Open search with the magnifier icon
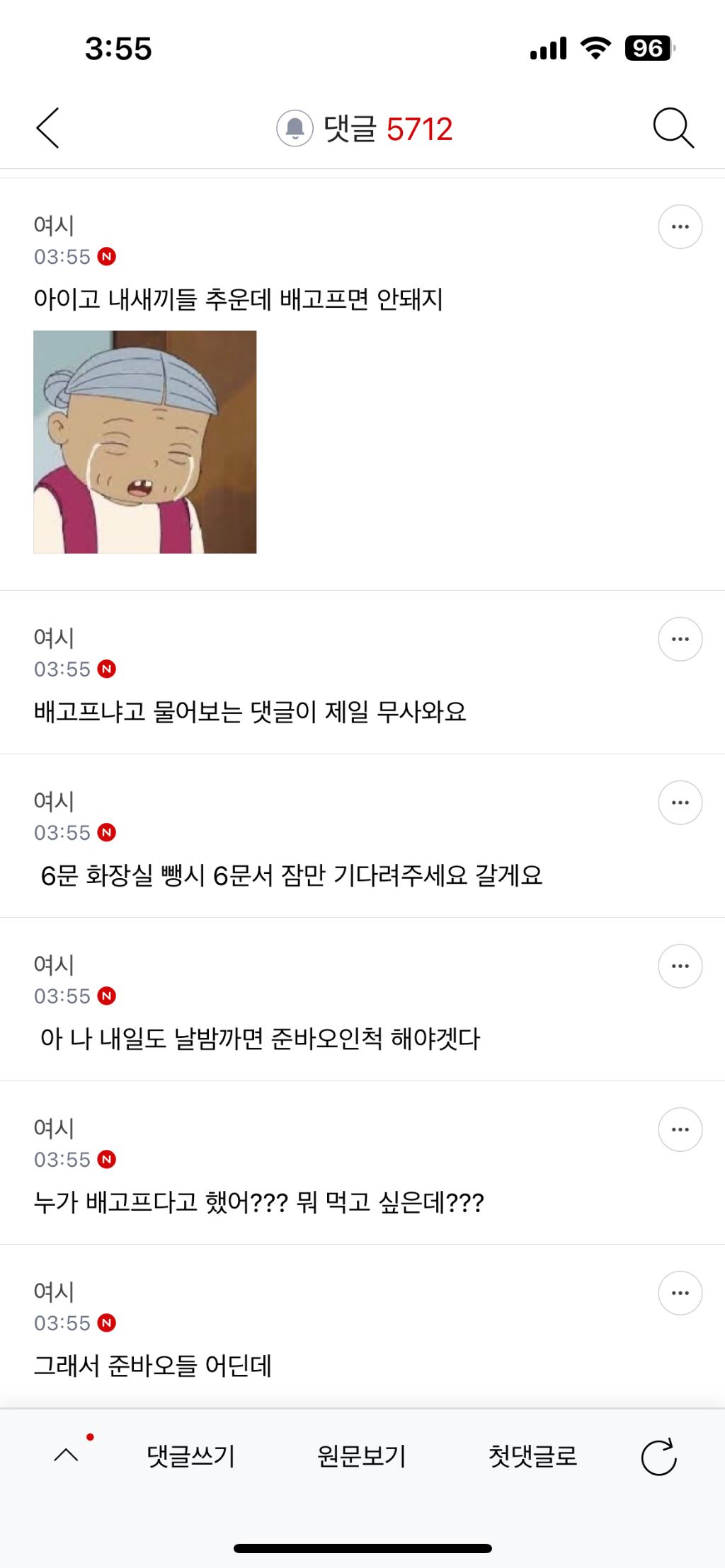This screenshot has height=1568, width=725. click(673, 128)
